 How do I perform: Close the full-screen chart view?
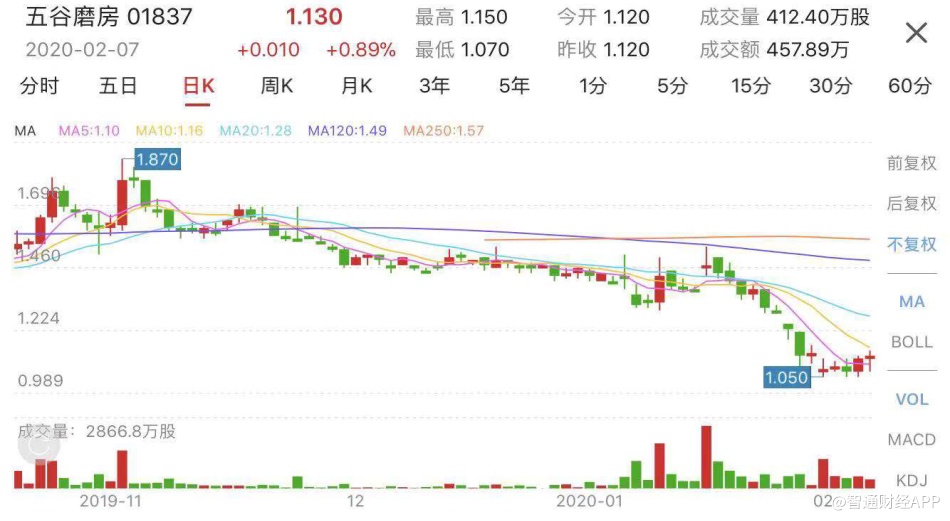tap(916, 34)
